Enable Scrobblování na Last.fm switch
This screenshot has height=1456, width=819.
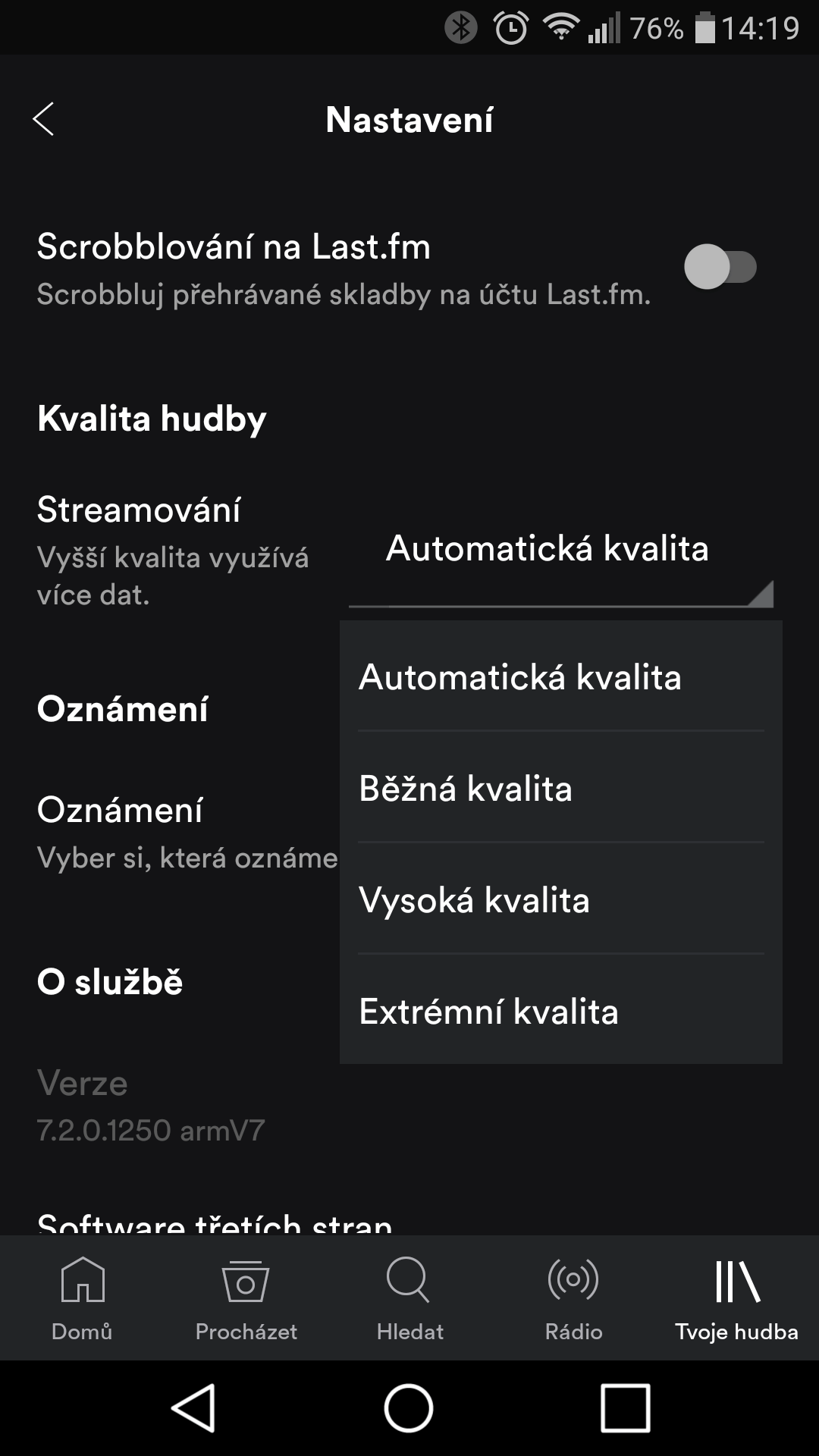click(720, 267)
